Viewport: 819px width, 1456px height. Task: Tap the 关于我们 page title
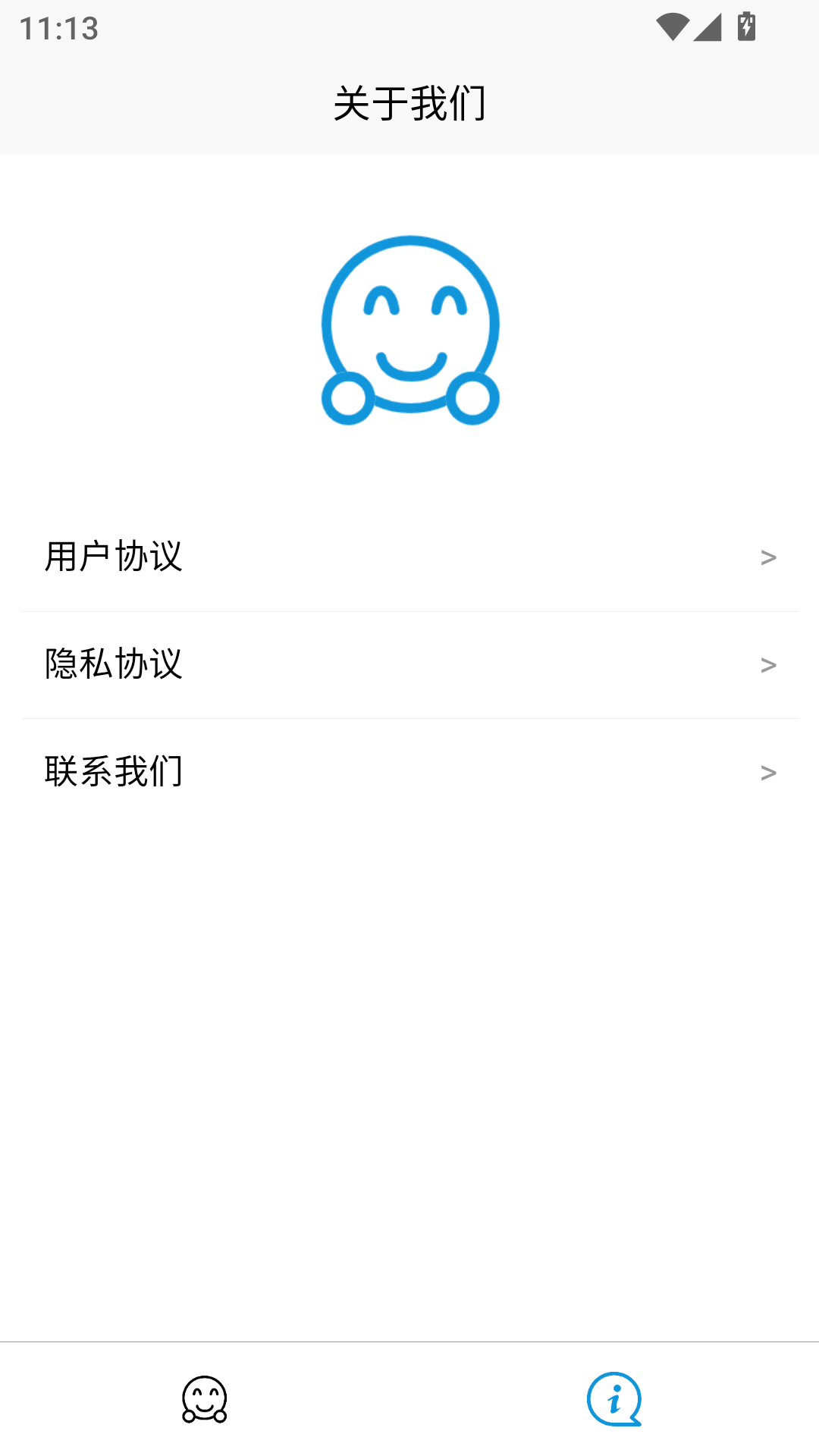(409, 104)
